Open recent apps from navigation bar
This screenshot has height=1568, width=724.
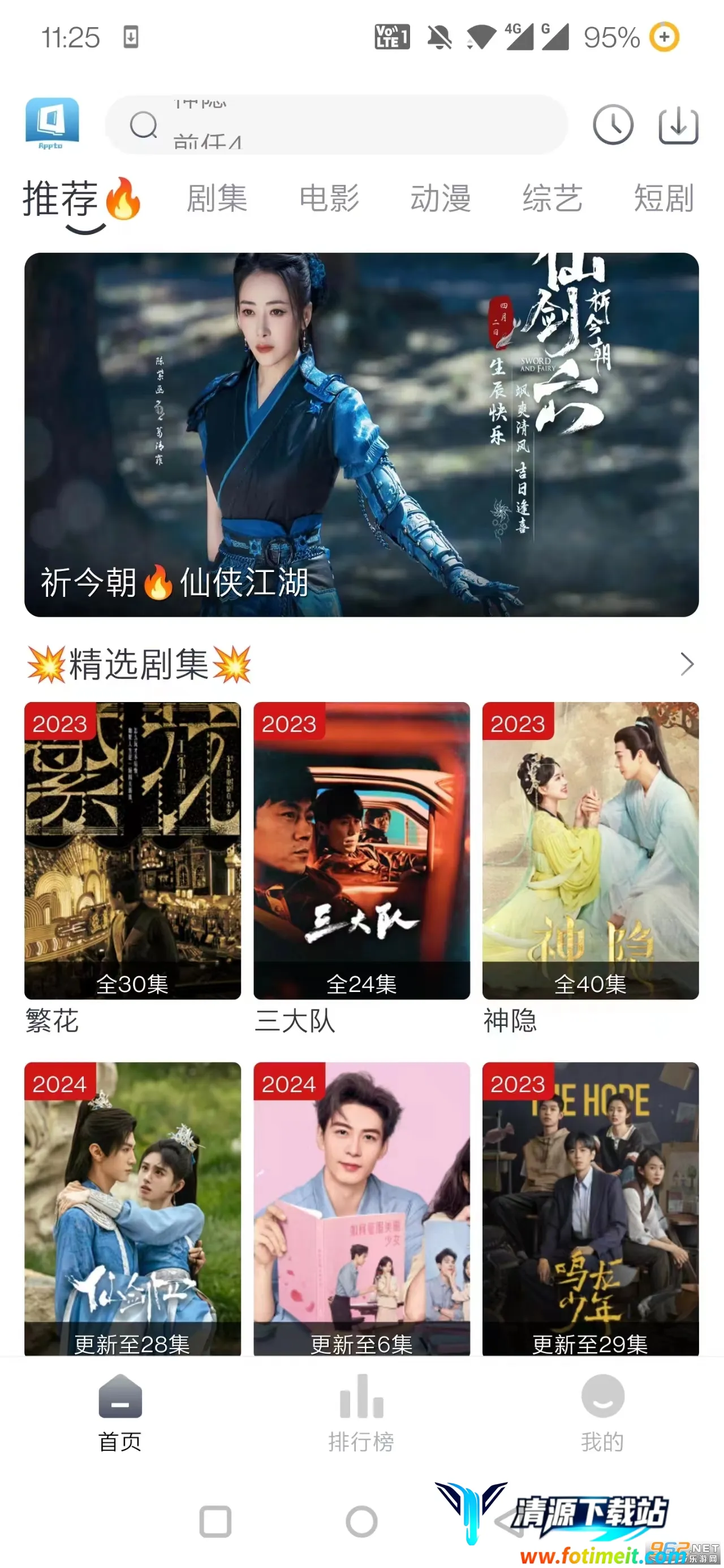pos(216,1522)
